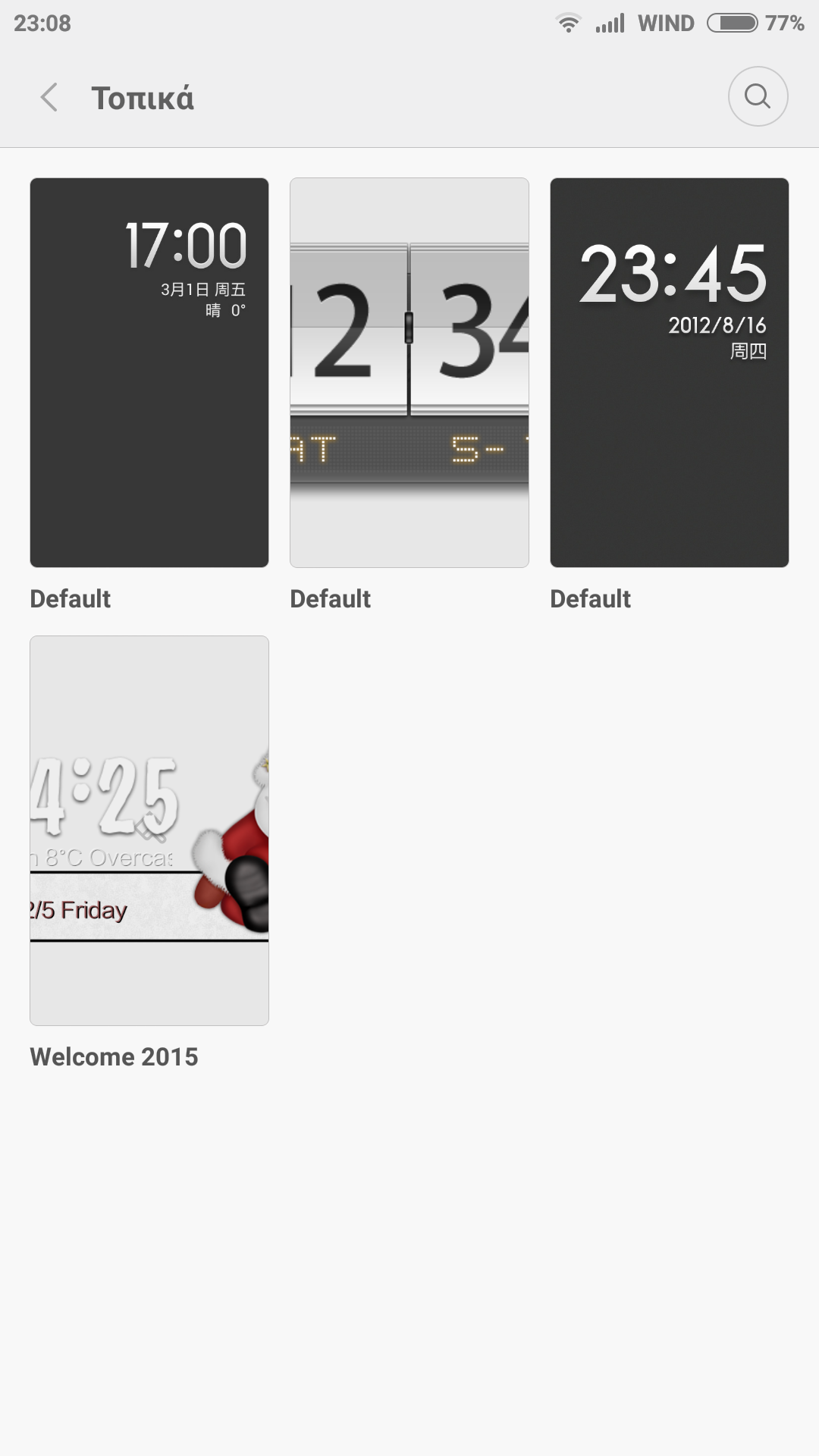The image size is (819, 1456).
Task: Choose the Default theme showing 23:45
Action: click(x=670, y=372)
